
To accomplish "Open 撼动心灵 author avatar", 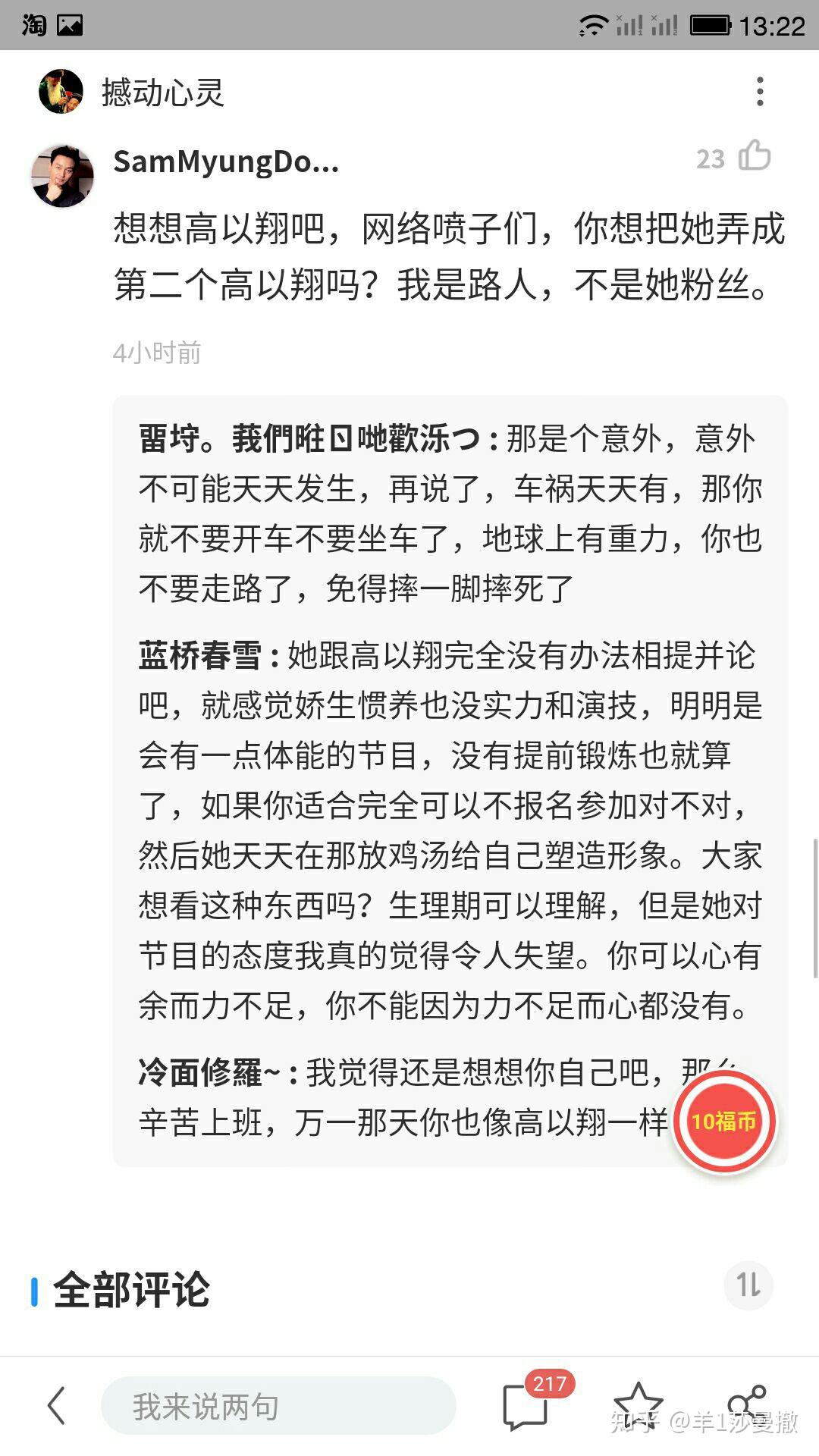I will pyautogui.click(x=61, y=92).
